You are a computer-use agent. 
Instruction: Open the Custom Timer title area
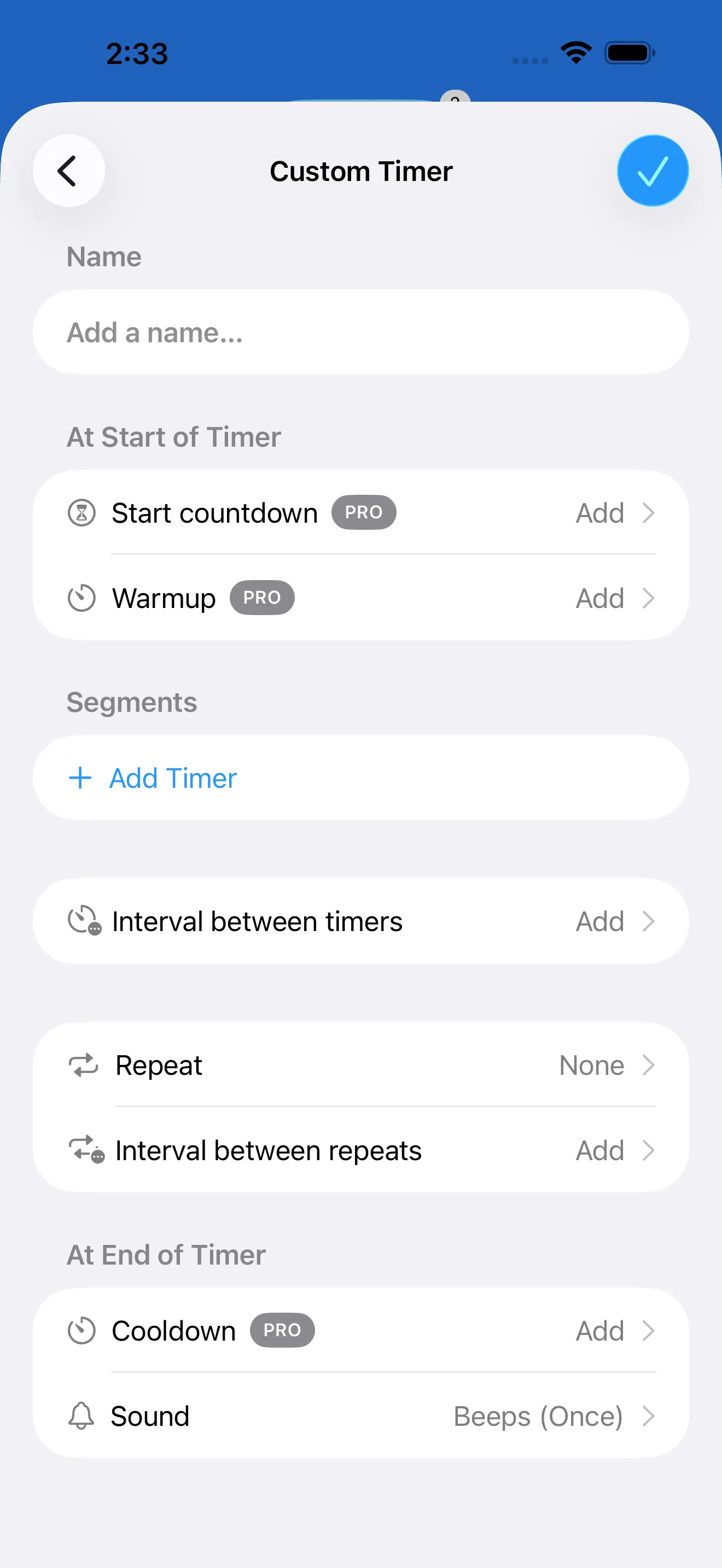point(361,171)
